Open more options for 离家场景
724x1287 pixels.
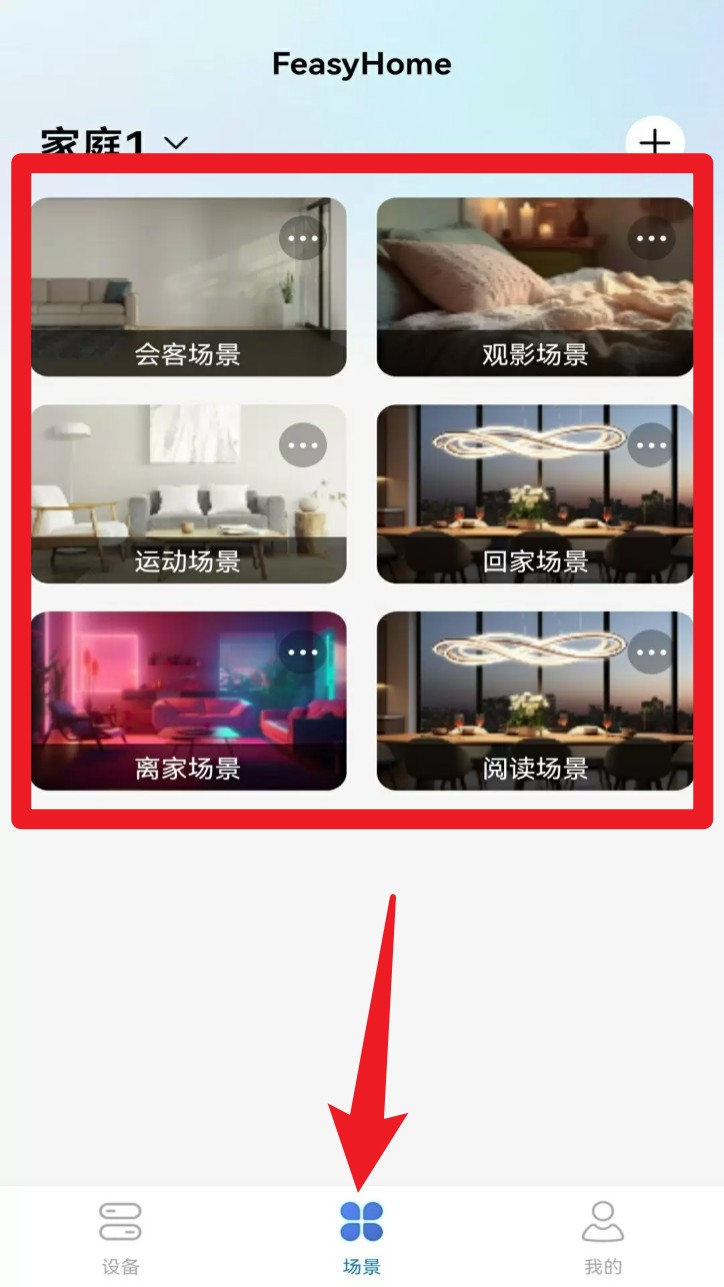[x=302, y=652]
